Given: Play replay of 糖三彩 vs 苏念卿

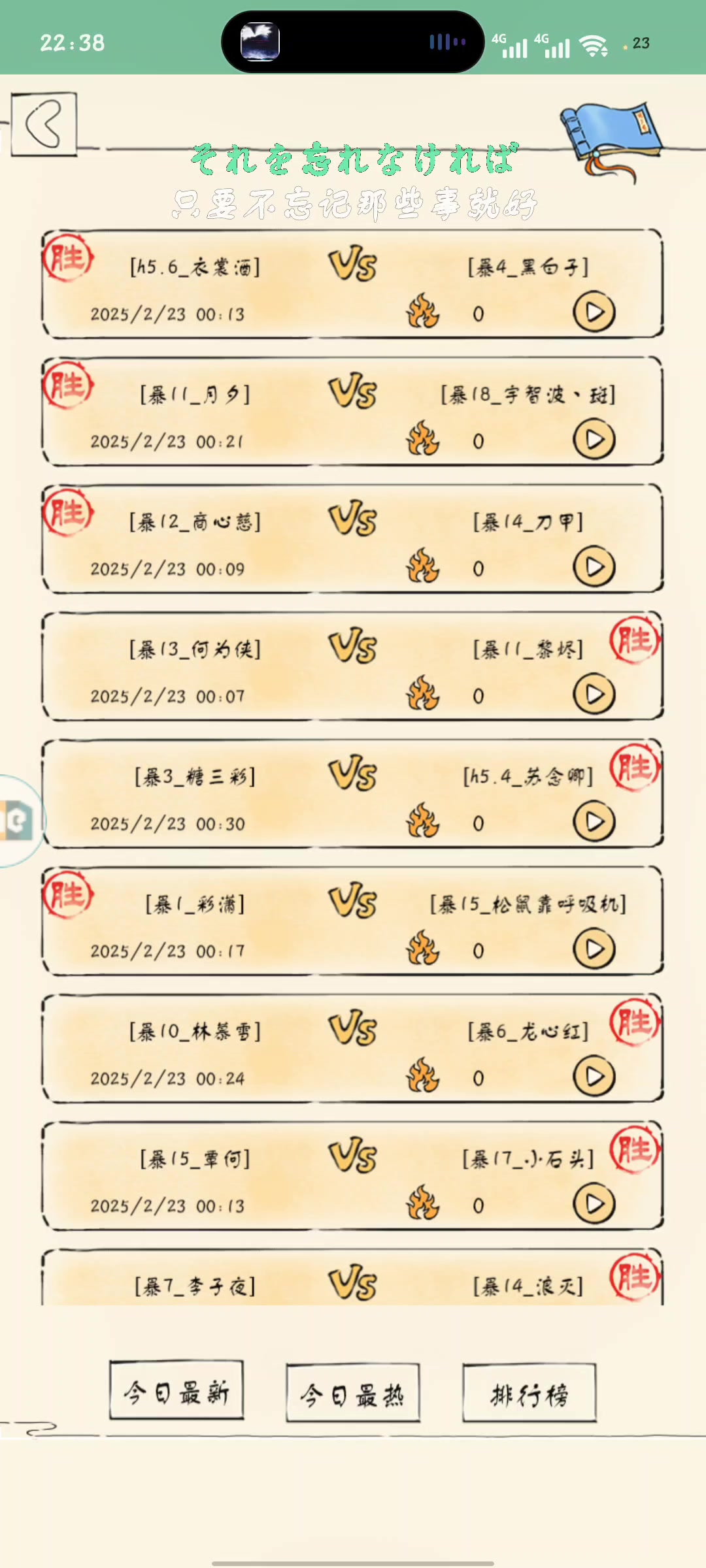Looking at the screenshot, I should pos(594,822).
